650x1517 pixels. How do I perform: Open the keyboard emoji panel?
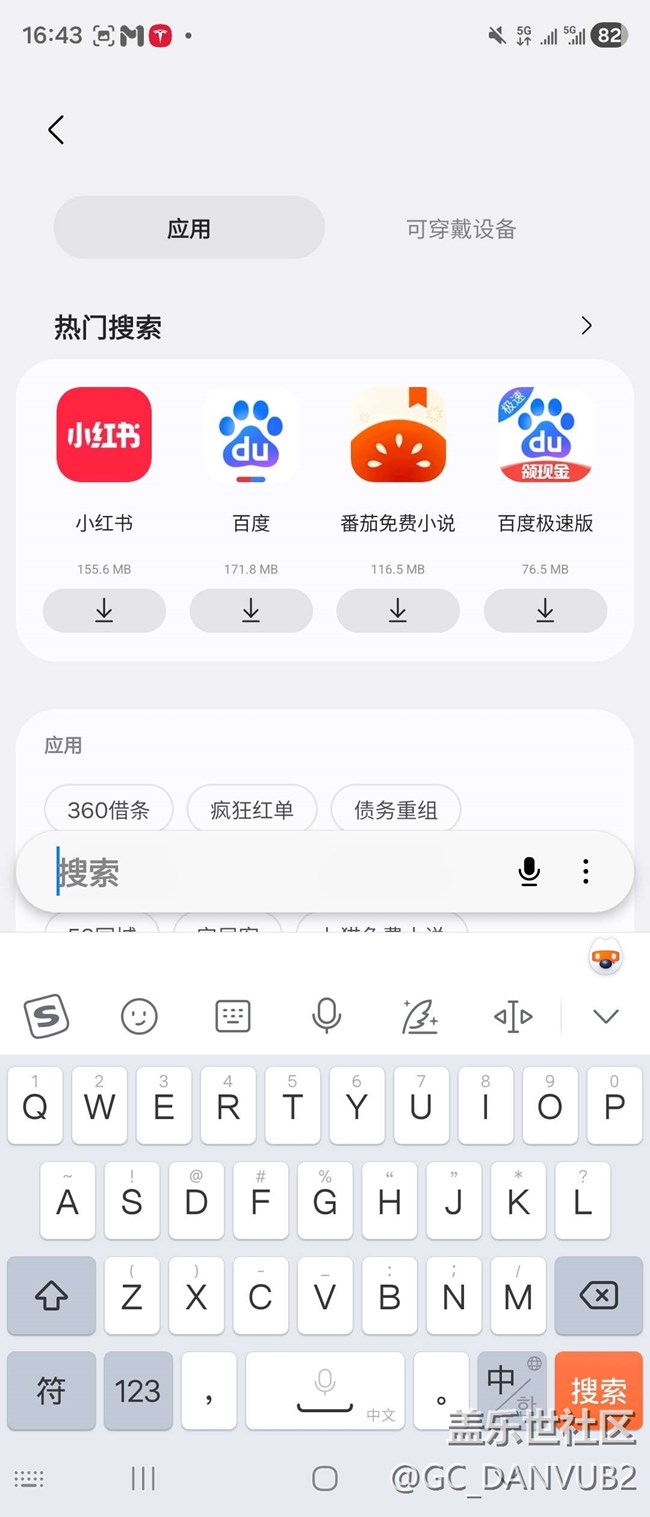(x=139, y=1017)
